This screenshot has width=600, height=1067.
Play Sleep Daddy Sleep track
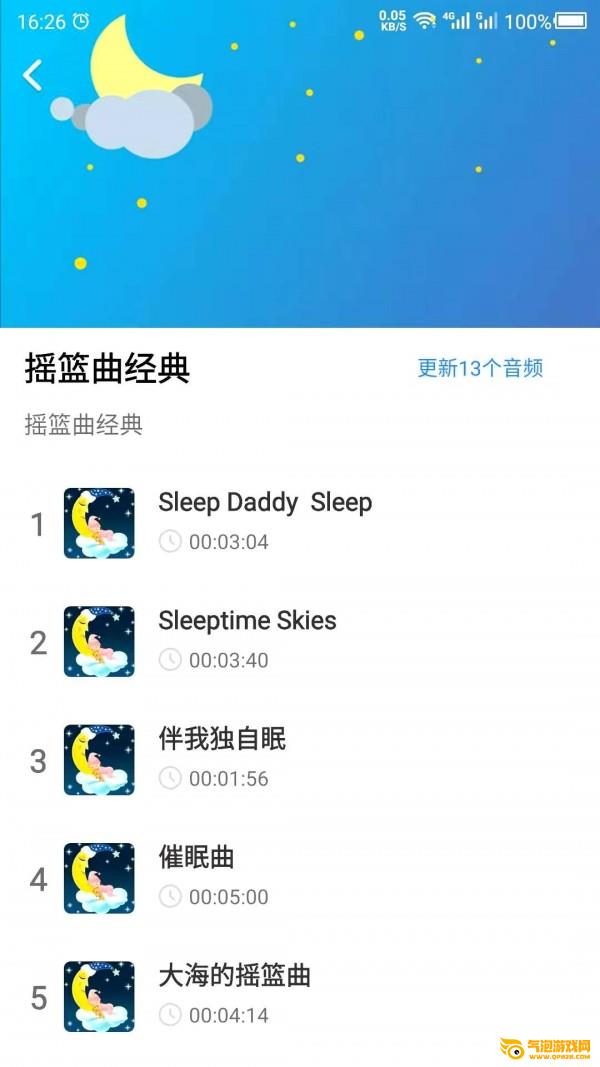[x=265, y=503]
